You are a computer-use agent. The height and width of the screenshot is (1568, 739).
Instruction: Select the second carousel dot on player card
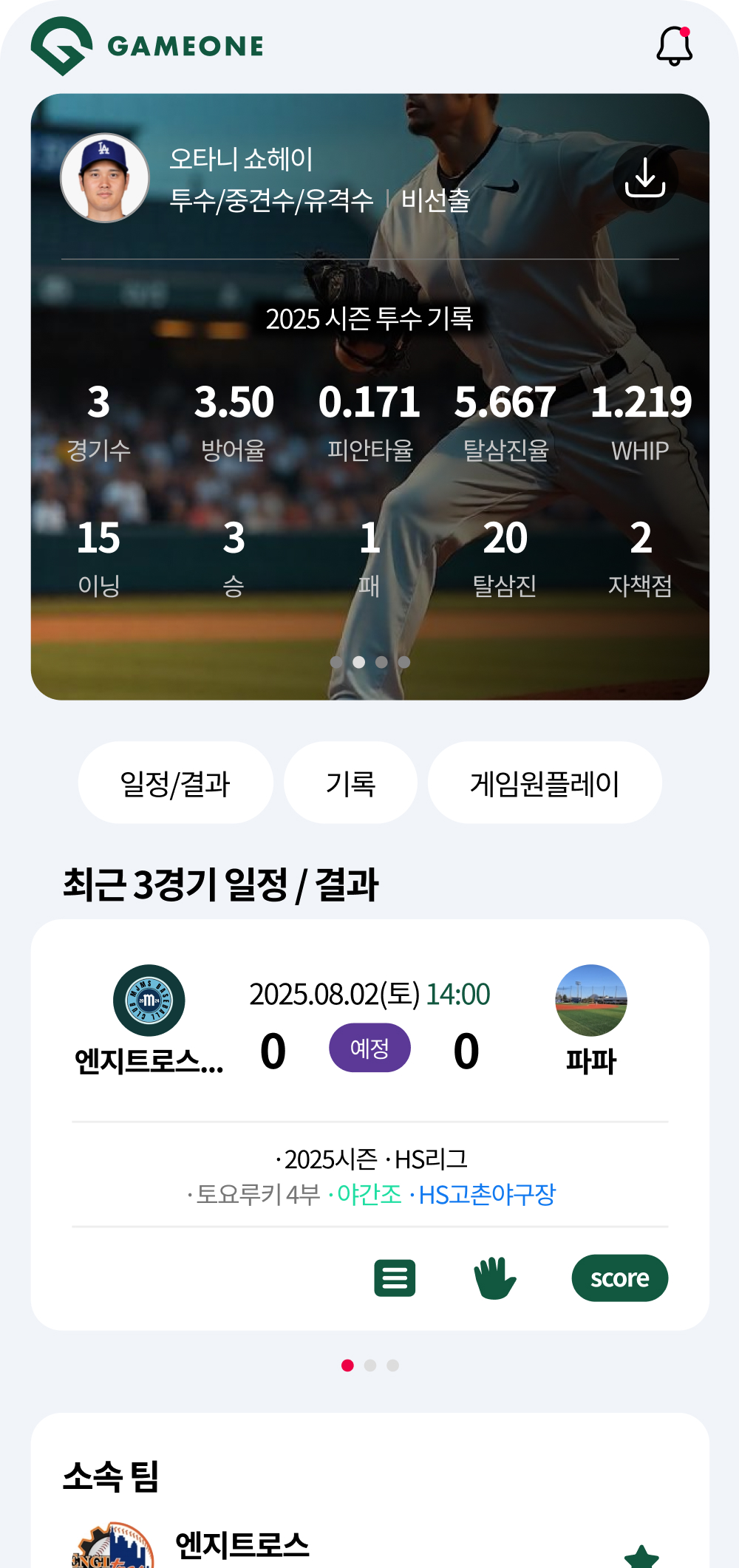click(x=360, y=663)
